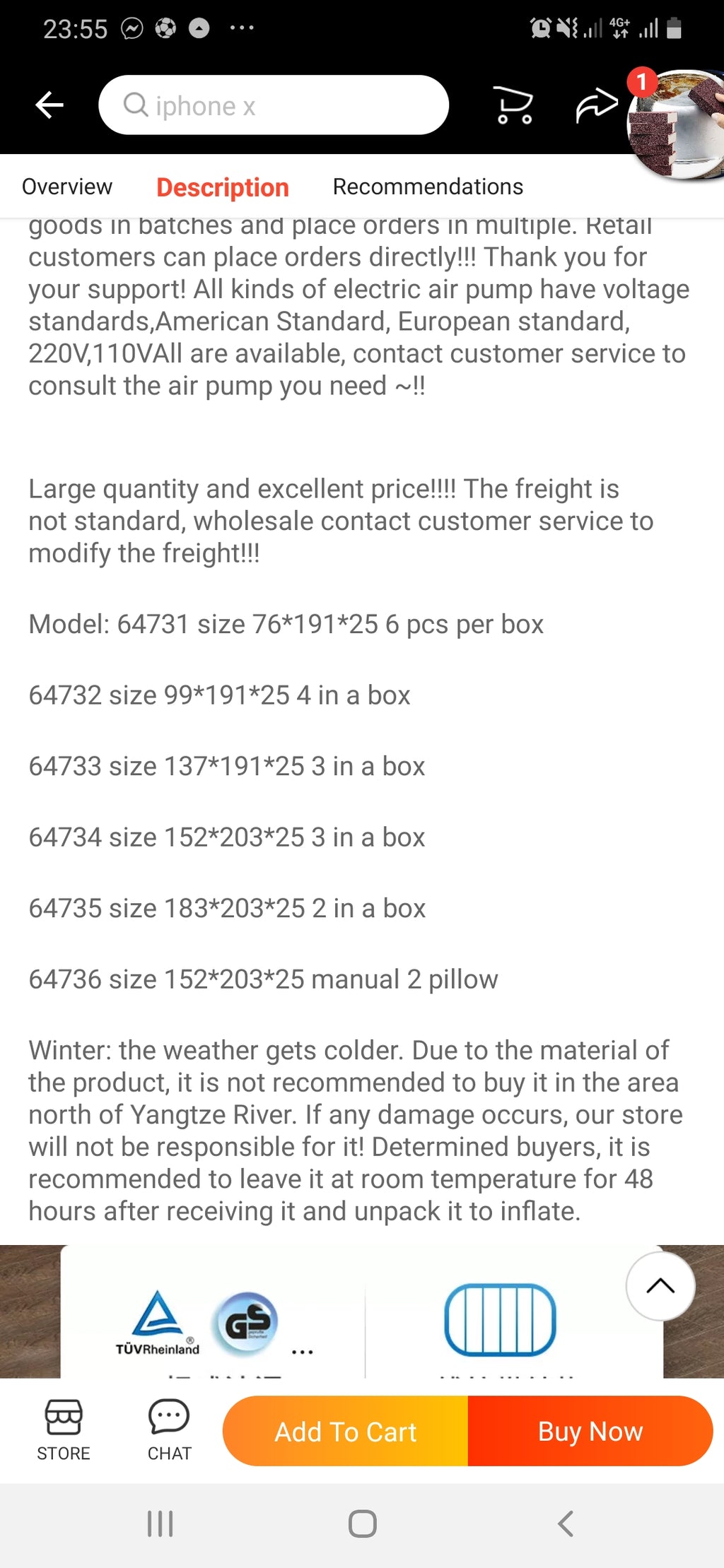724x1568 pixels.
Task: Go to the home screen
Action: click(362, 1523)
